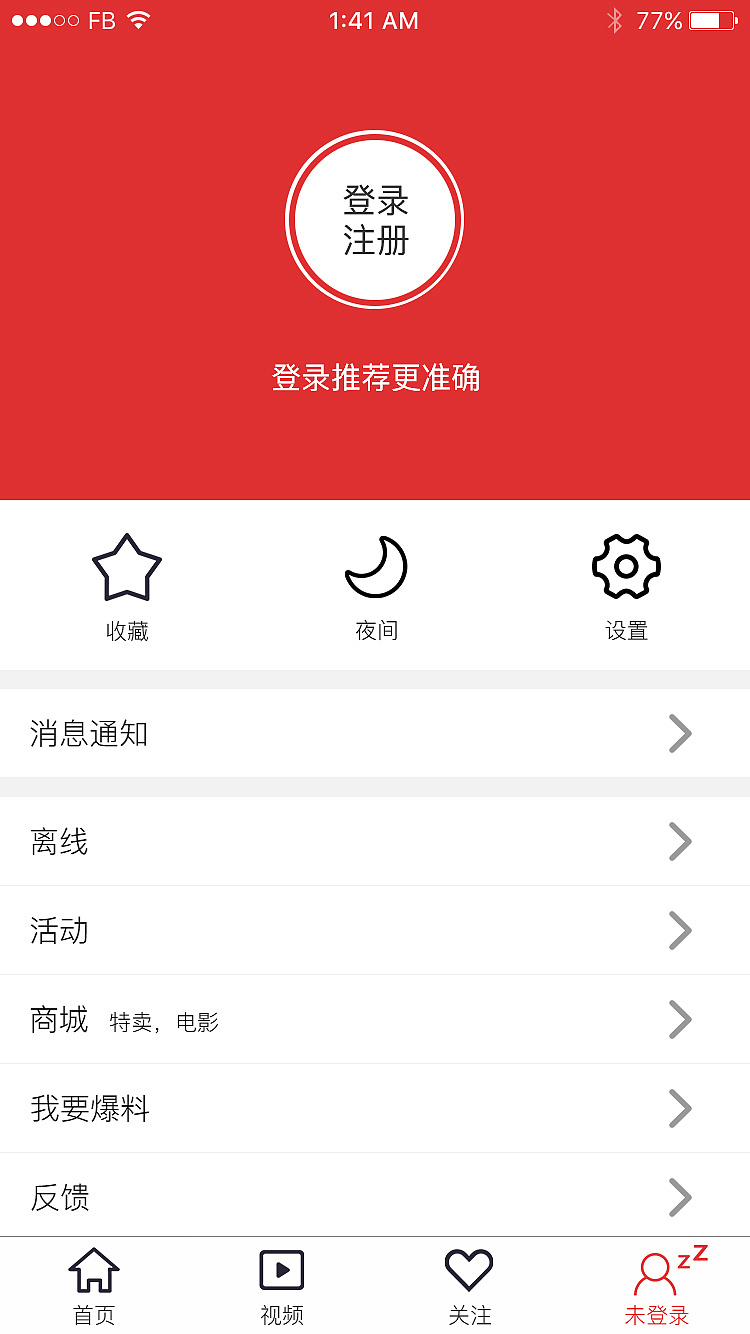
Task: Open the 离线 offline row
Action: tap(375, 842)
